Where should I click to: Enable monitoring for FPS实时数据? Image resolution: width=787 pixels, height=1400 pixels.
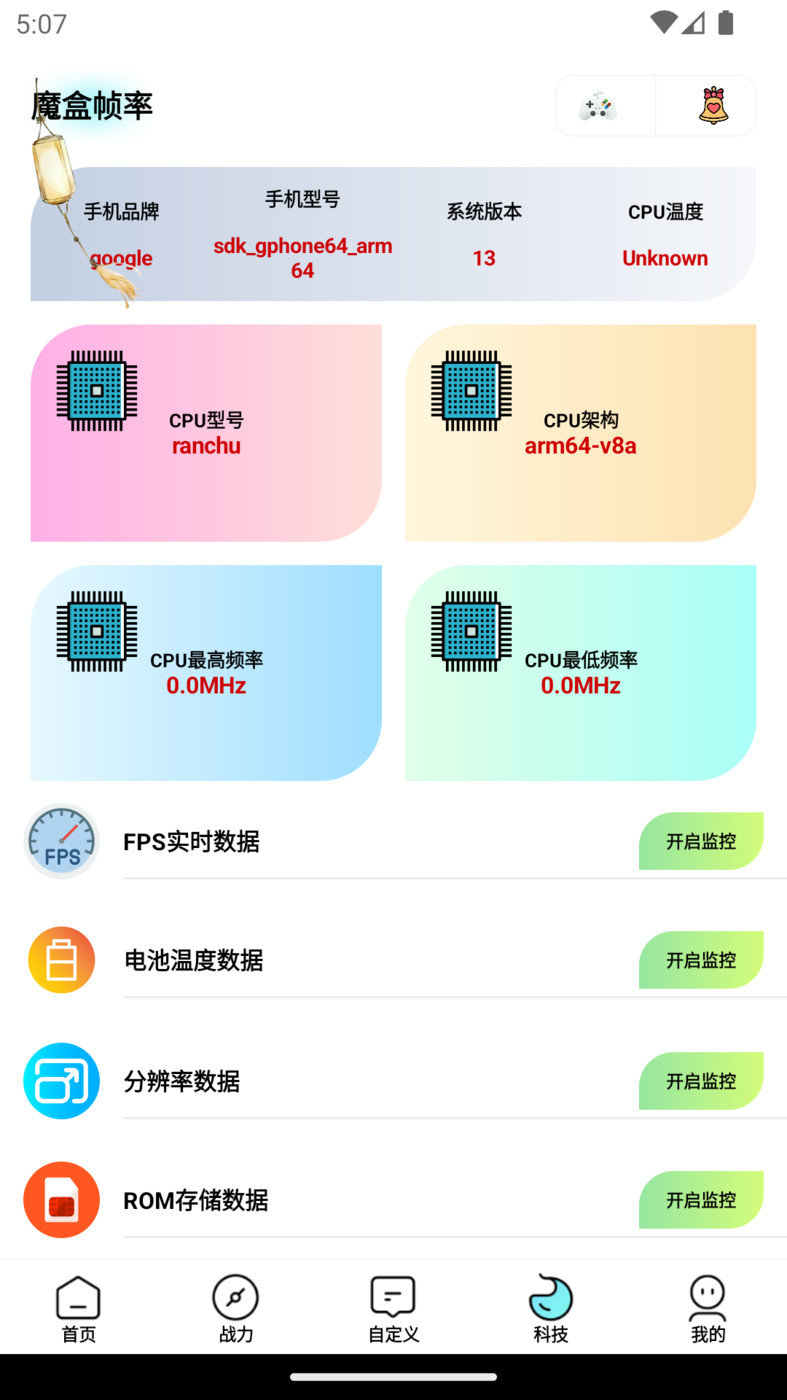701,841
